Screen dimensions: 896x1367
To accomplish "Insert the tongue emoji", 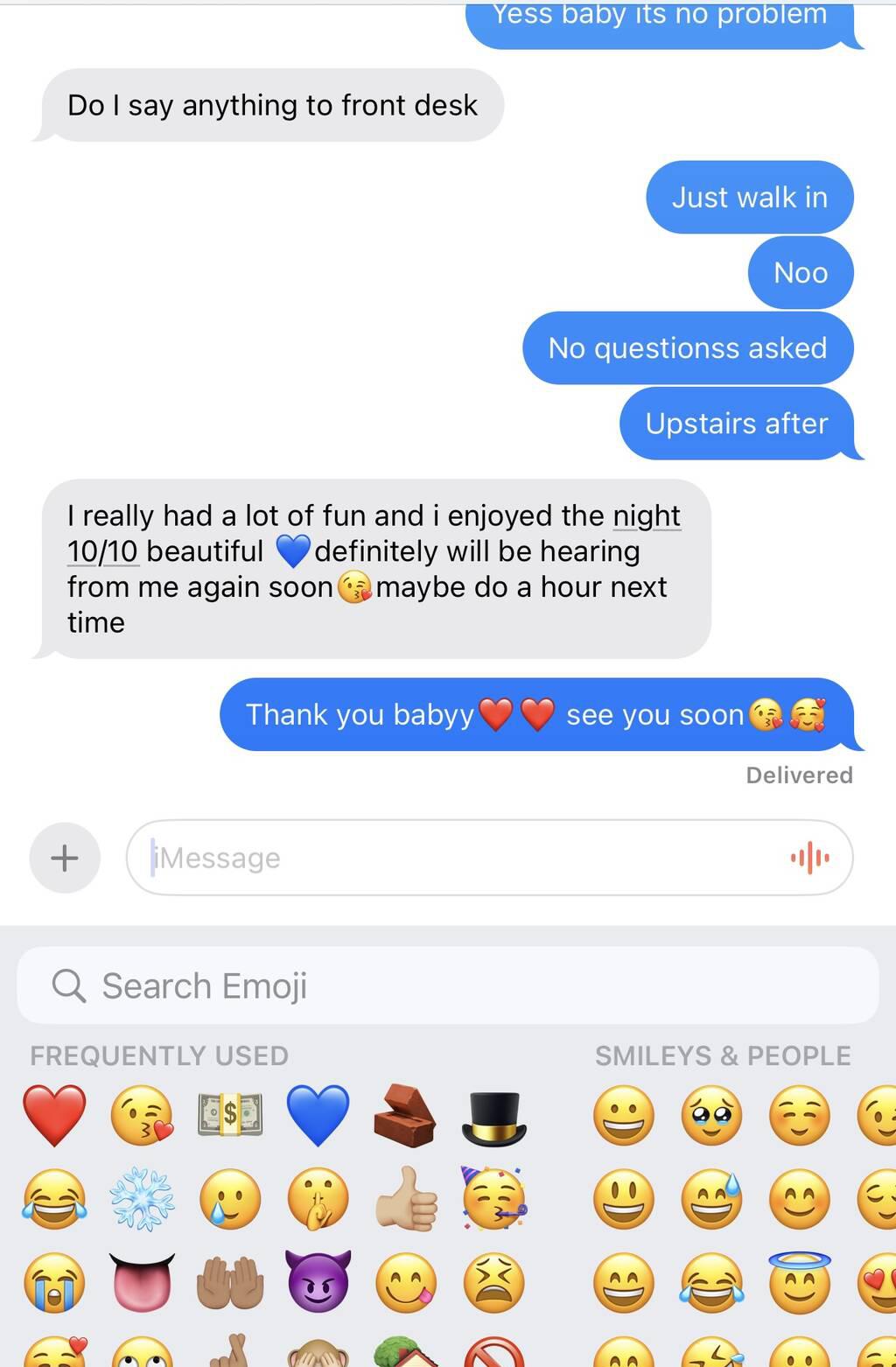I will [x=142, y=1282].
